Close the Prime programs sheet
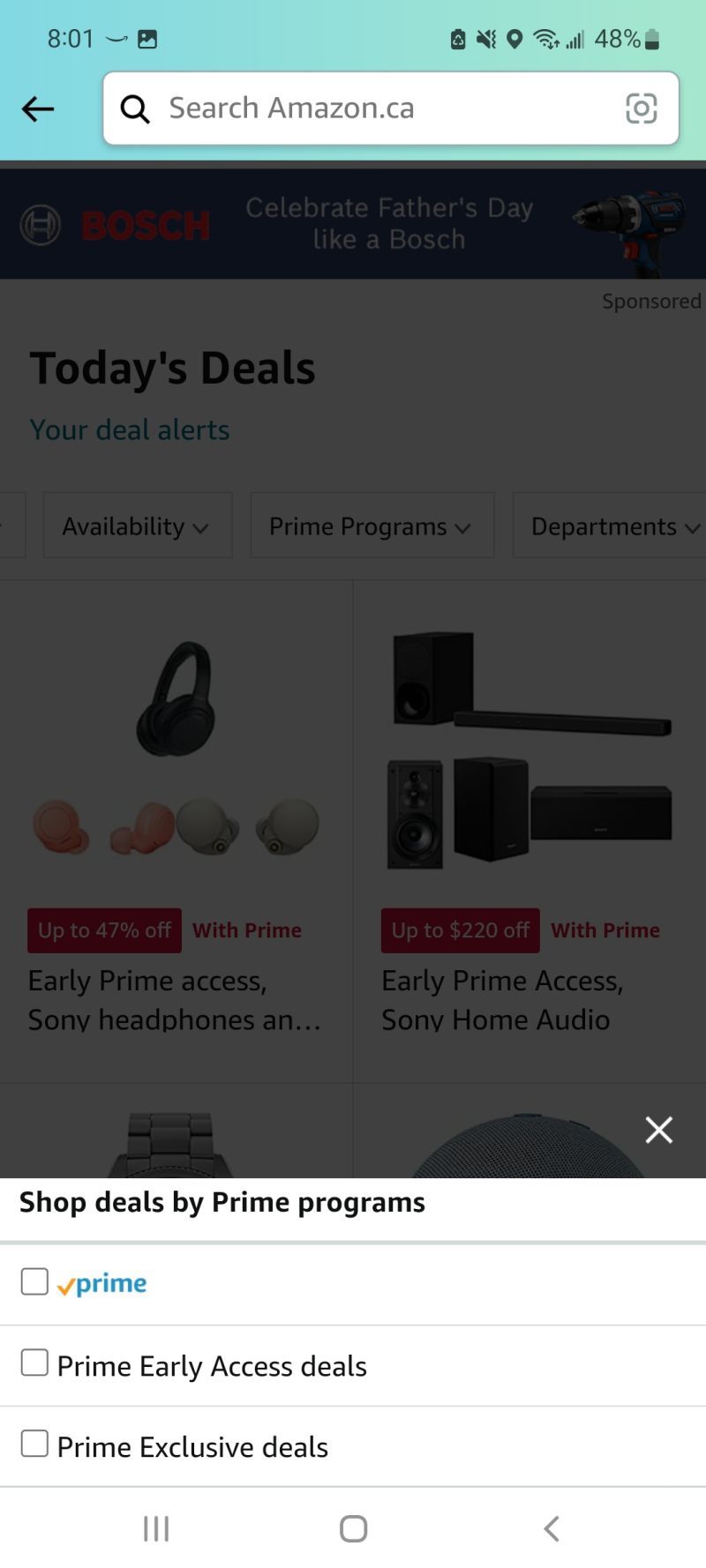Viewport: 706px width, 1568px height. 658,1130
